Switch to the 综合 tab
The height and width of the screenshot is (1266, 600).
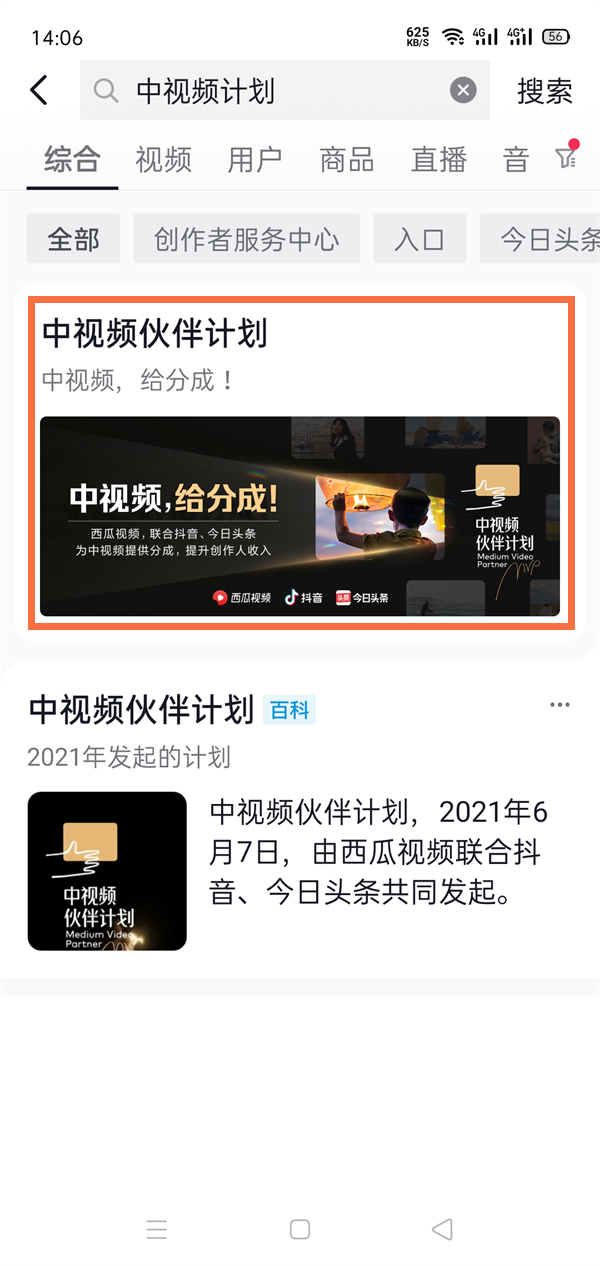(x=73, y=159)
